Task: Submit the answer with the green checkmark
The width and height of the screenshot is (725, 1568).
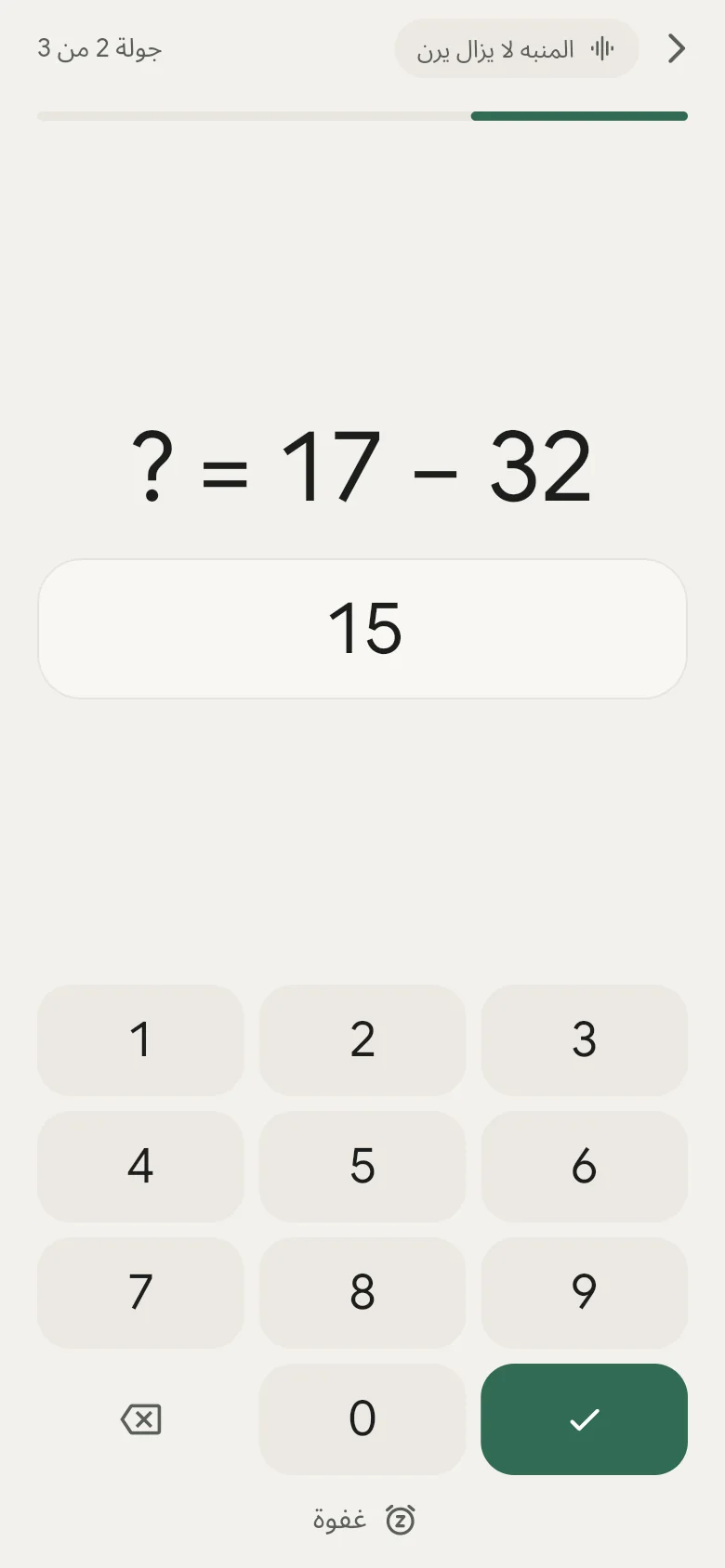Action: tap(584, 1419)
